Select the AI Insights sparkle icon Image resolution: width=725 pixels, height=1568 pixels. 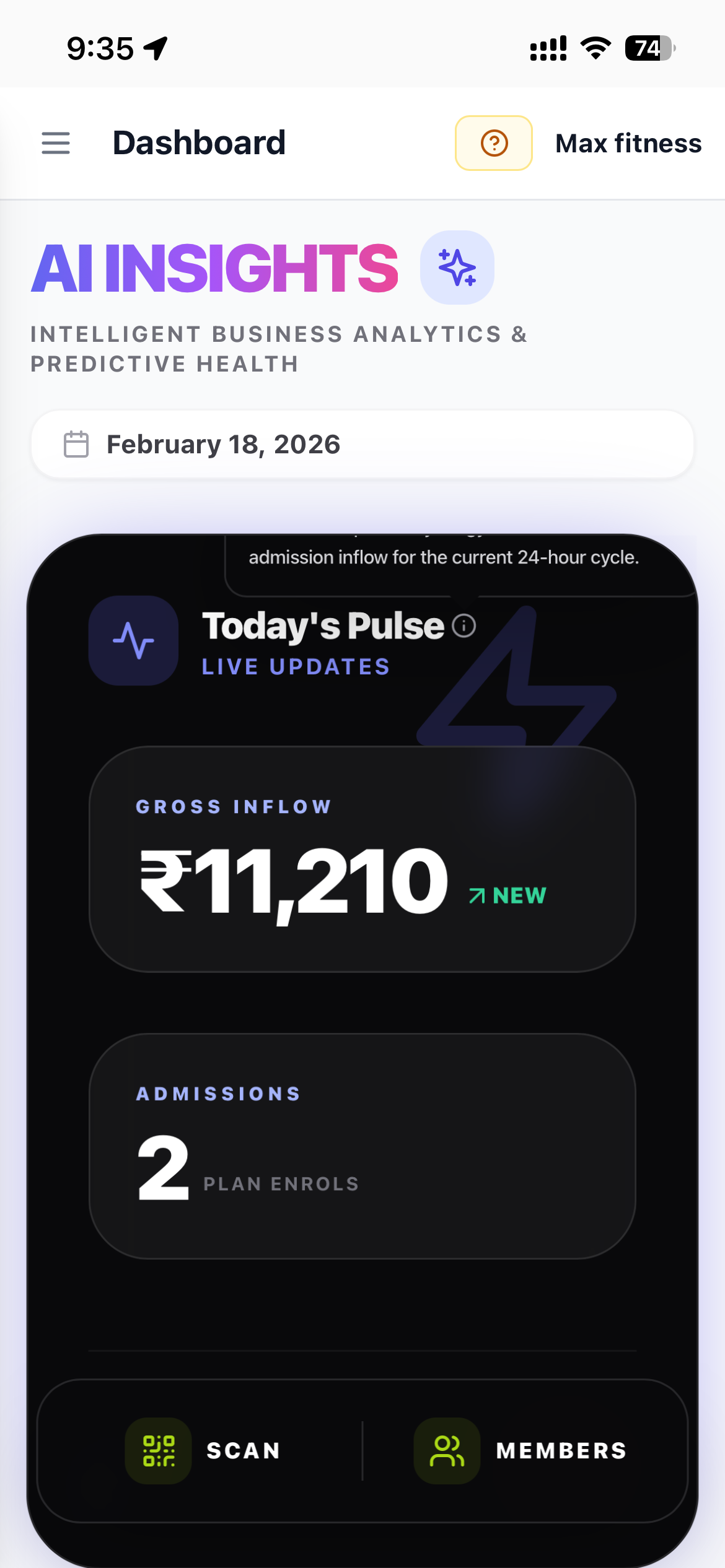coord(457,268)
